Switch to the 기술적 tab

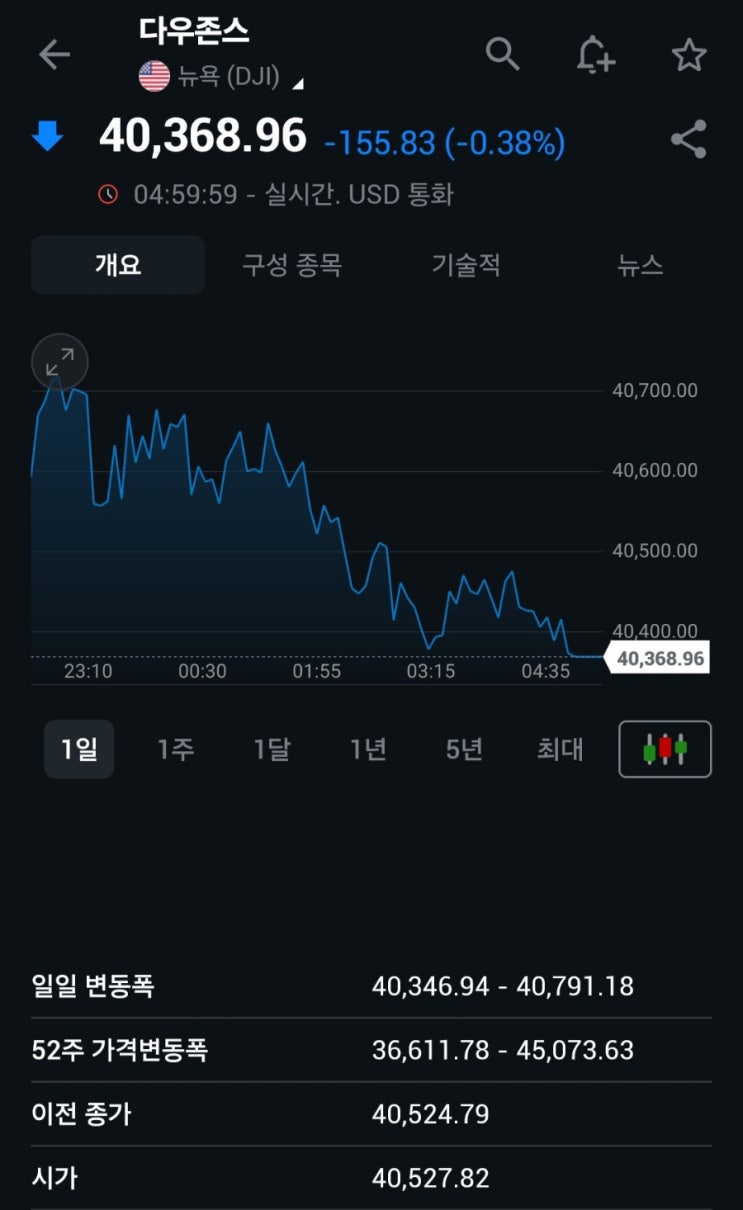coord(466,265)
